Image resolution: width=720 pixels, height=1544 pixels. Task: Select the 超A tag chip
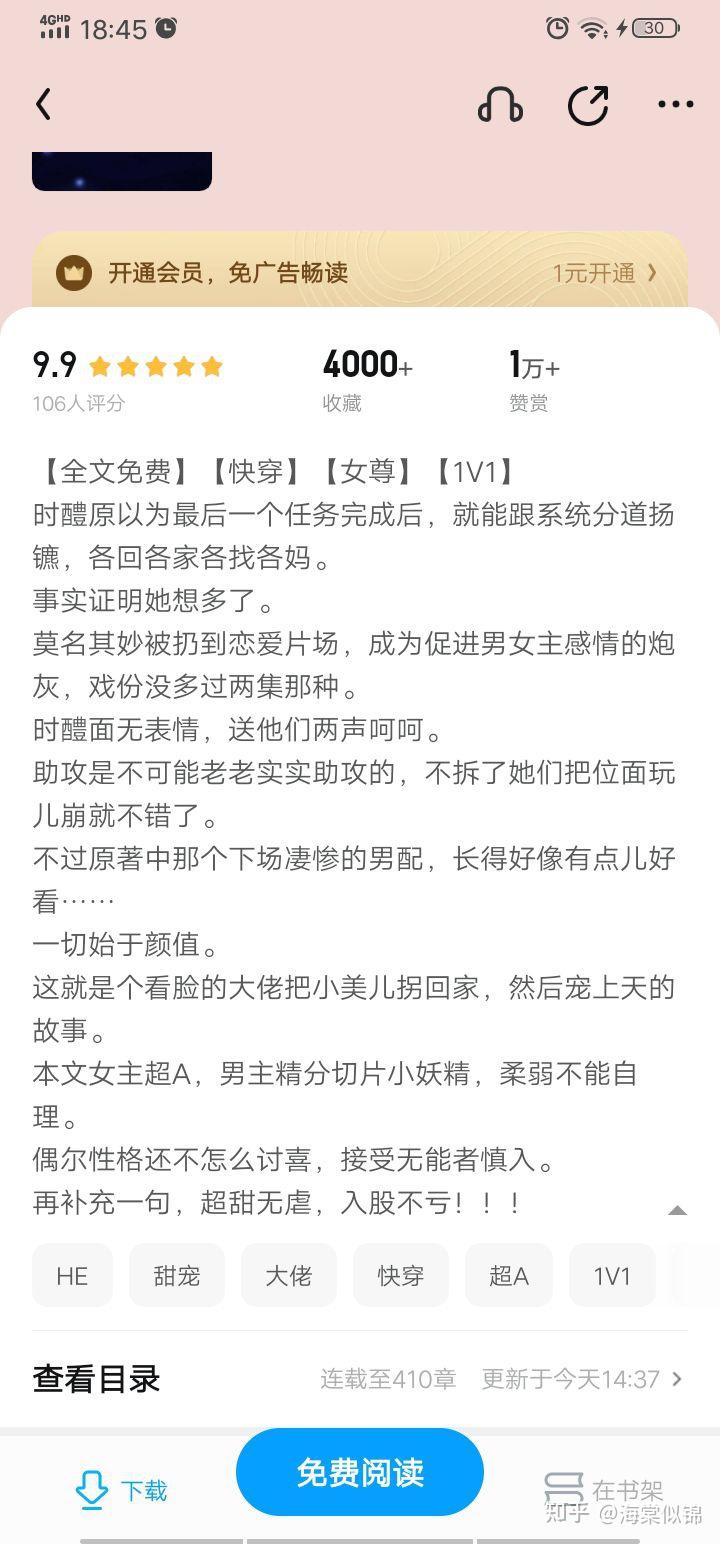click(509, 1276)
